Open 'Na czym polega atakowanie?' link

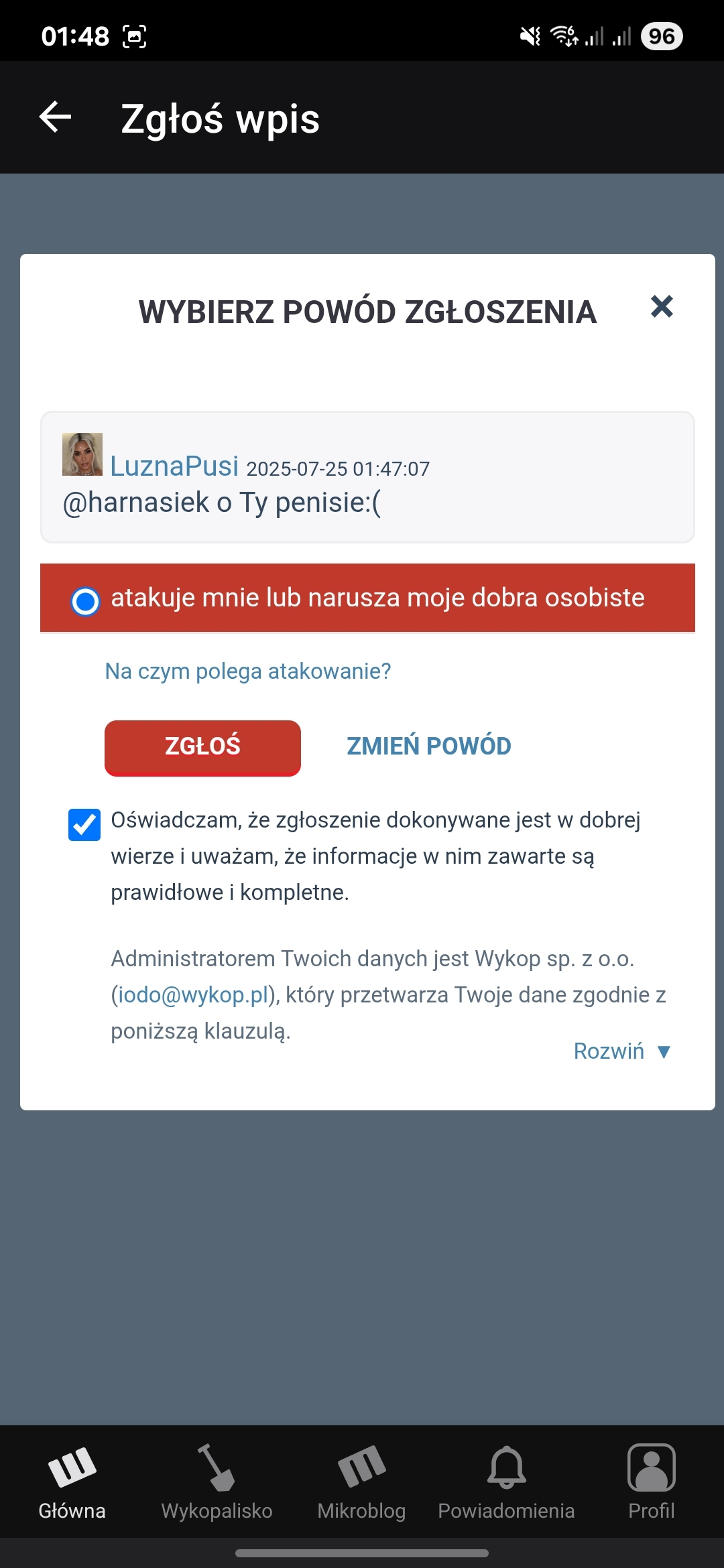pos(247,671)
